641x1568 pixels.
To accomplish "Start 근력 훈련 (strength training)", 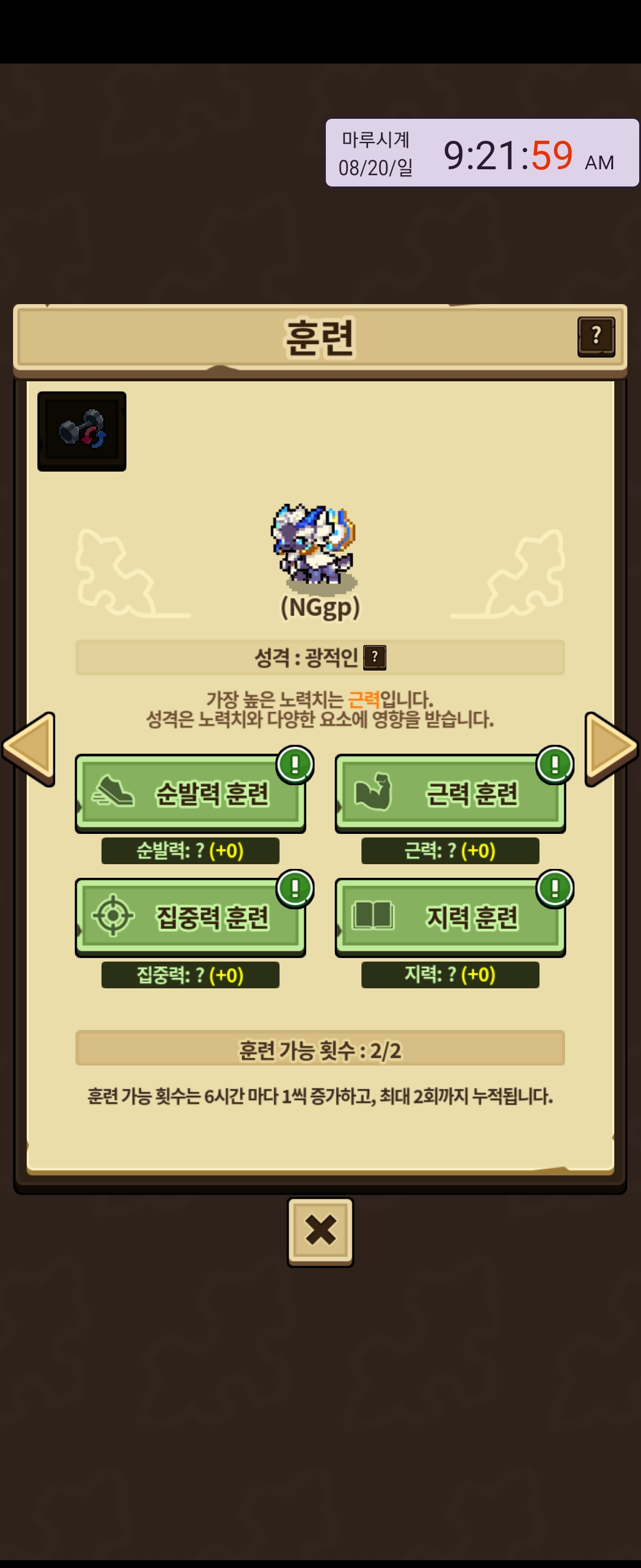I will 450,793.
